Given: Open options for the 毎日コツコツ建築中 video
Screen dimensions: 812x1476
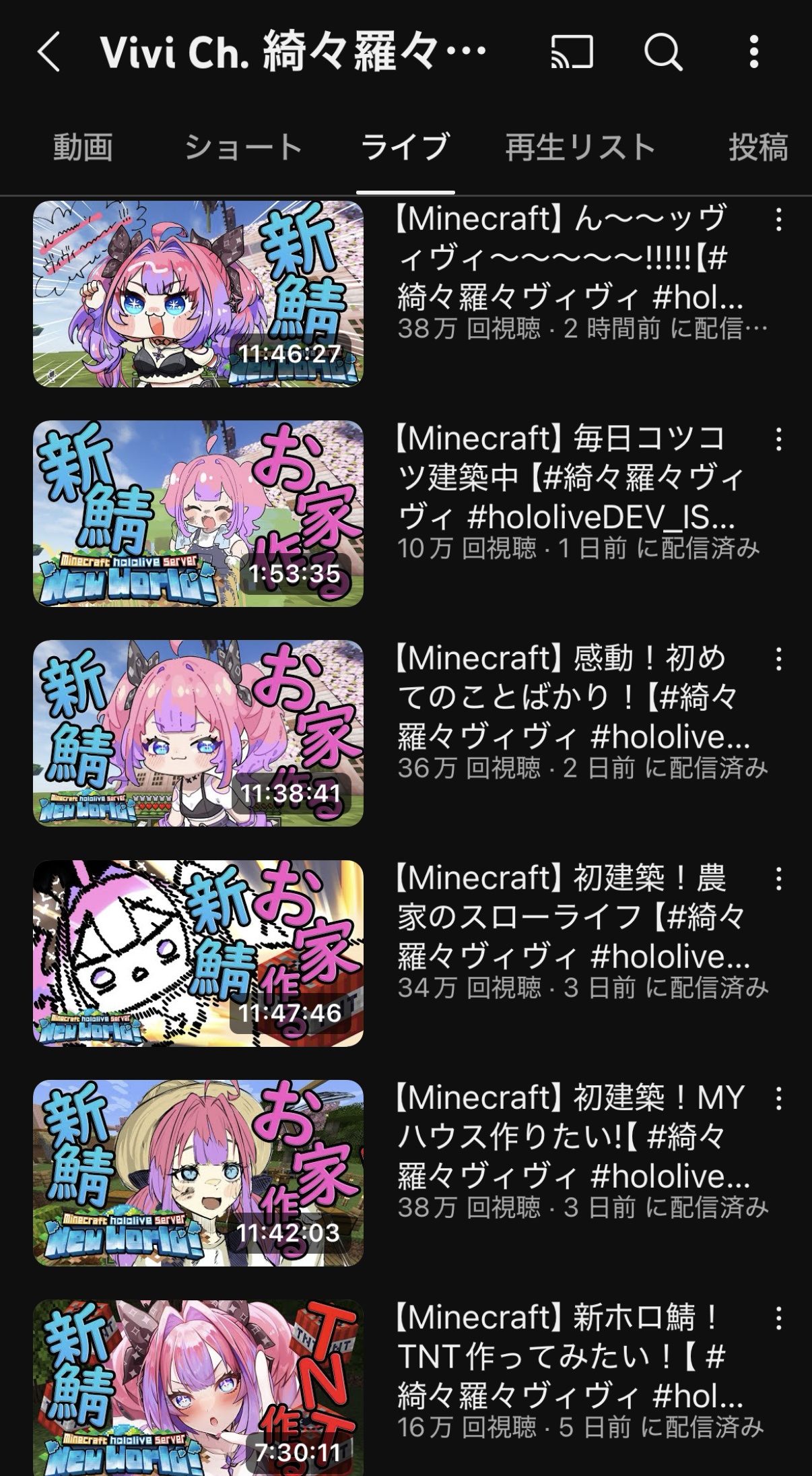Looking at the screenshot, I should (779, 439).
